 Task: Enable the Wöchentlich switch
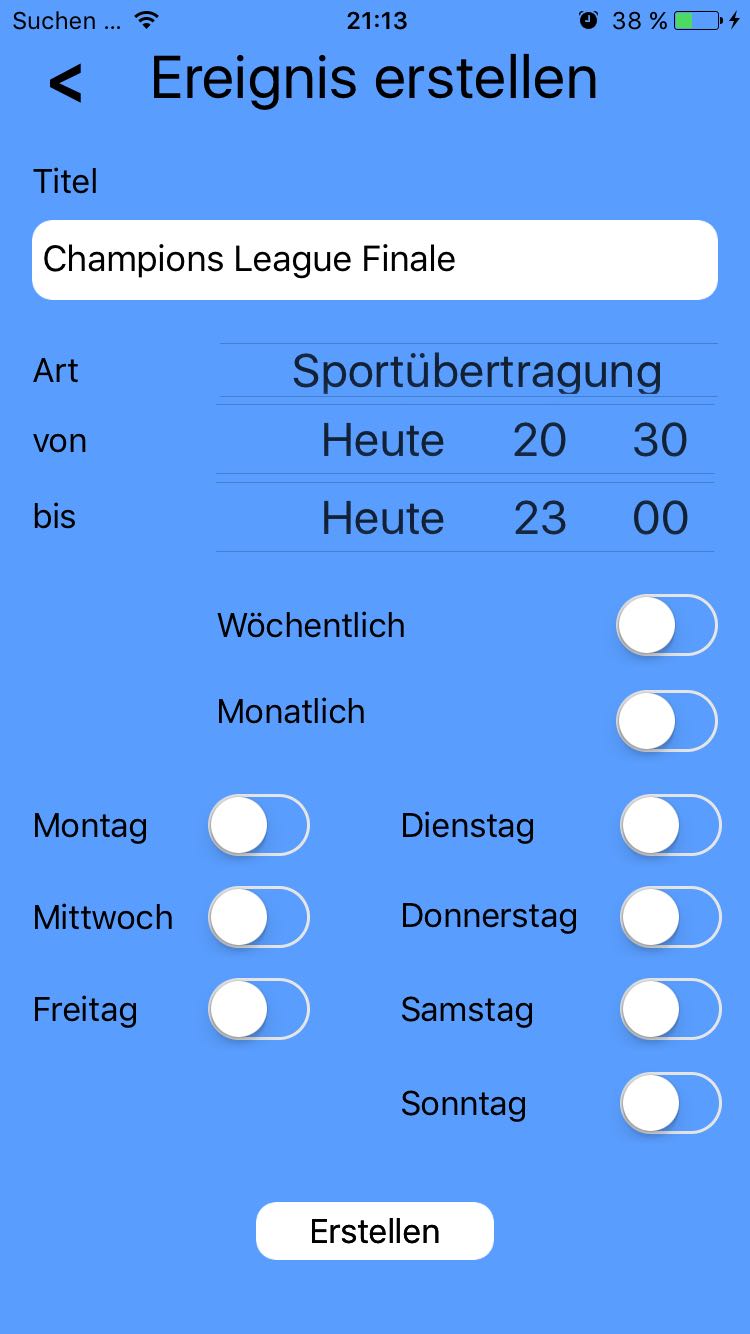(x=667, y=626)
